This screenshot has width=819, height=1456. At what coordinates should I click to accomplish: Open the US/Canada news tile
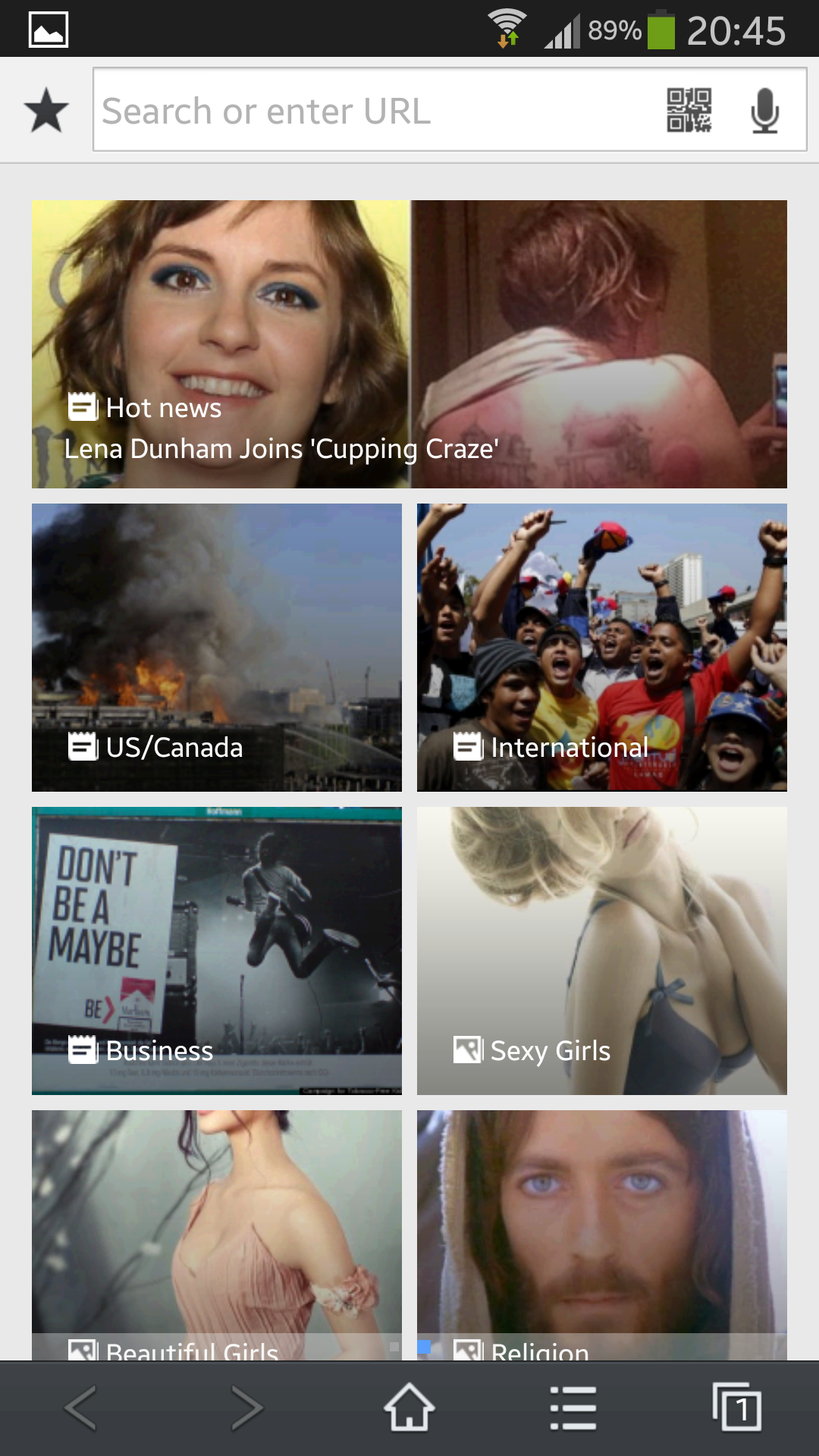[217, 648]
